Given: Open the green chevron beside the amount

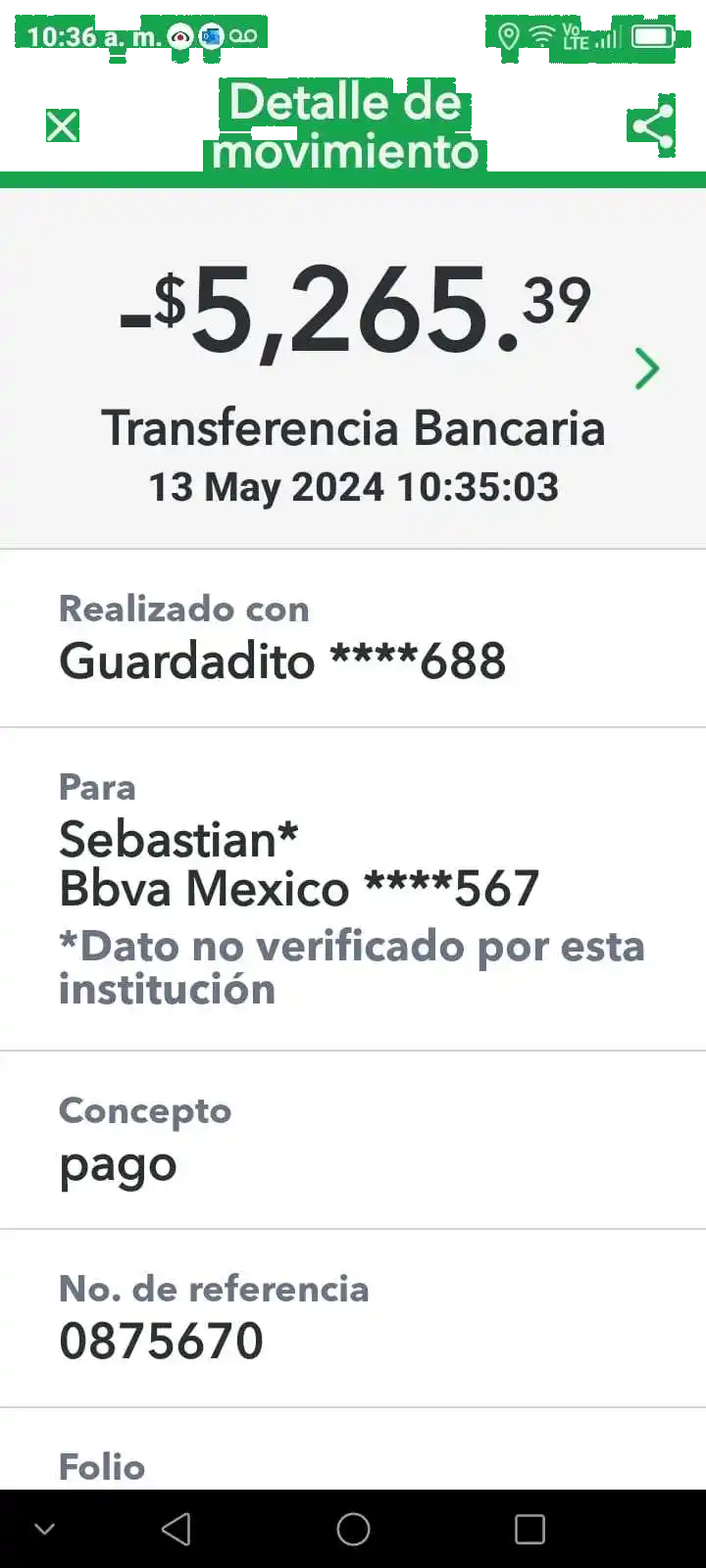Looking at the screenshot, I should (647, 368).
